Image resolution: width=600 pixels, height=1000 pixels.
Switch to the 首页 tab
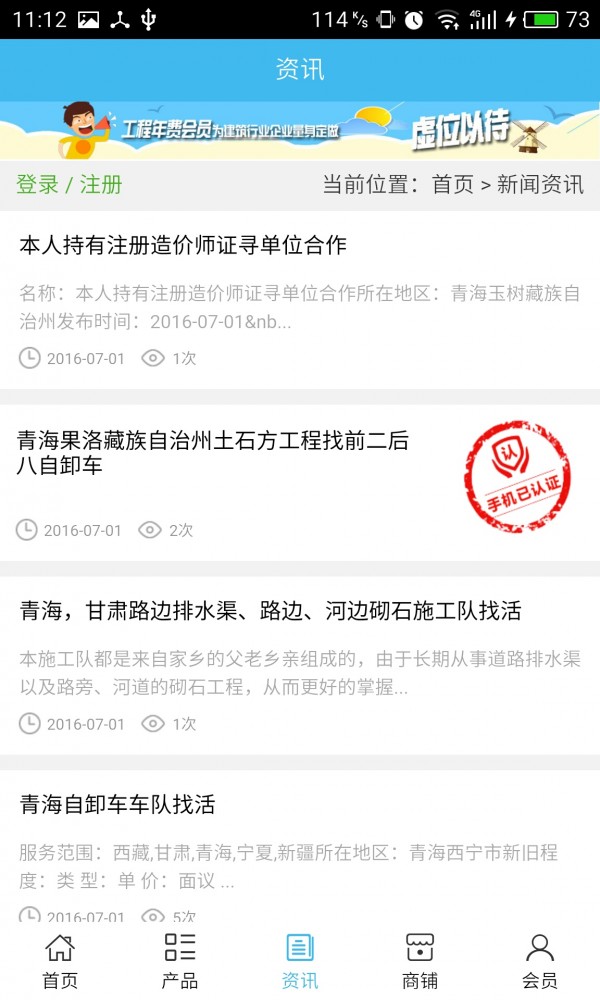[x=60, y=960]
